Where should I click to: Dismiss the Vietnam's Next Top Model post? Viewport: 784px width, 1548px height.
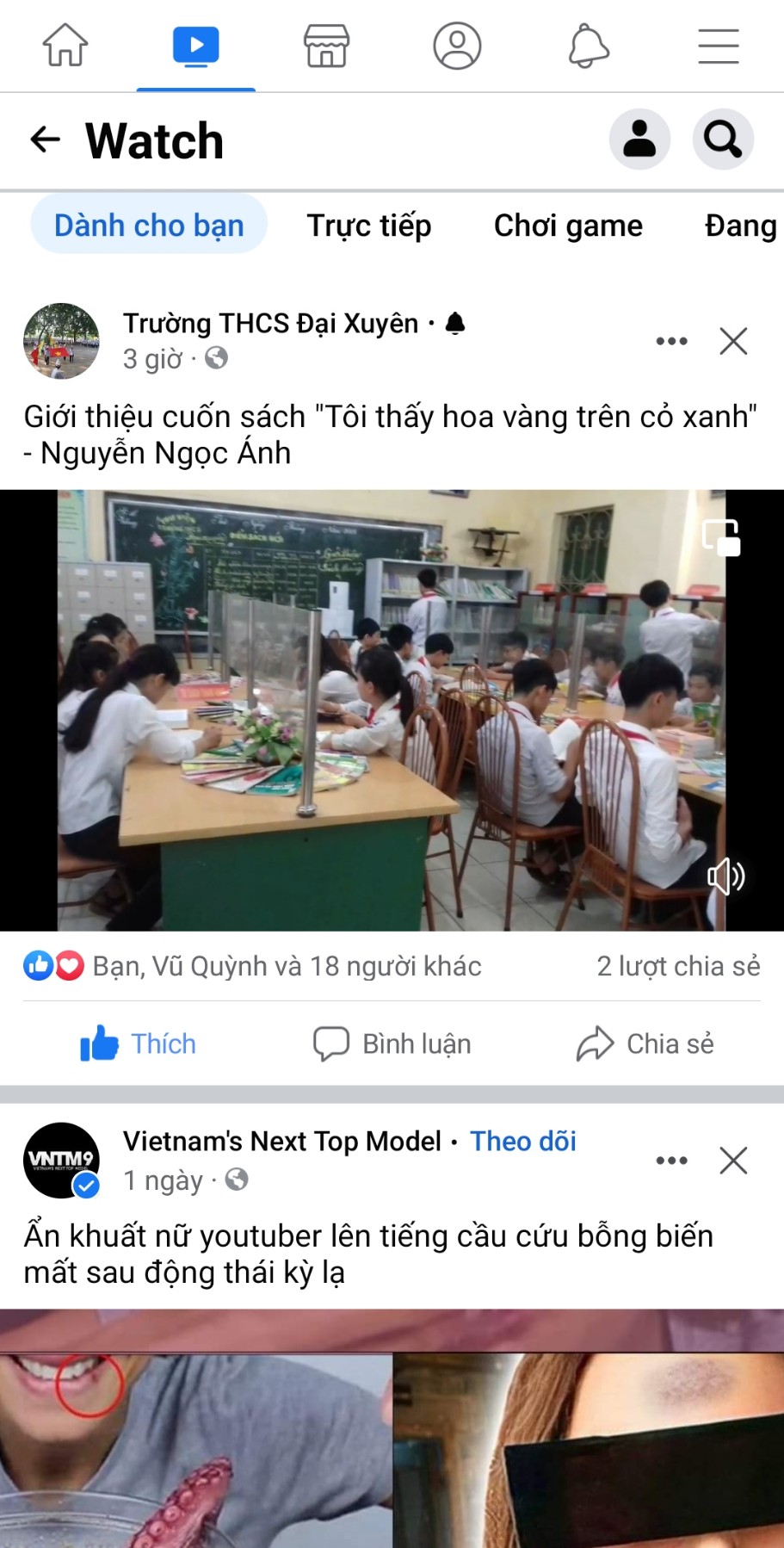pyautogui.click(x=733, y=1161)
